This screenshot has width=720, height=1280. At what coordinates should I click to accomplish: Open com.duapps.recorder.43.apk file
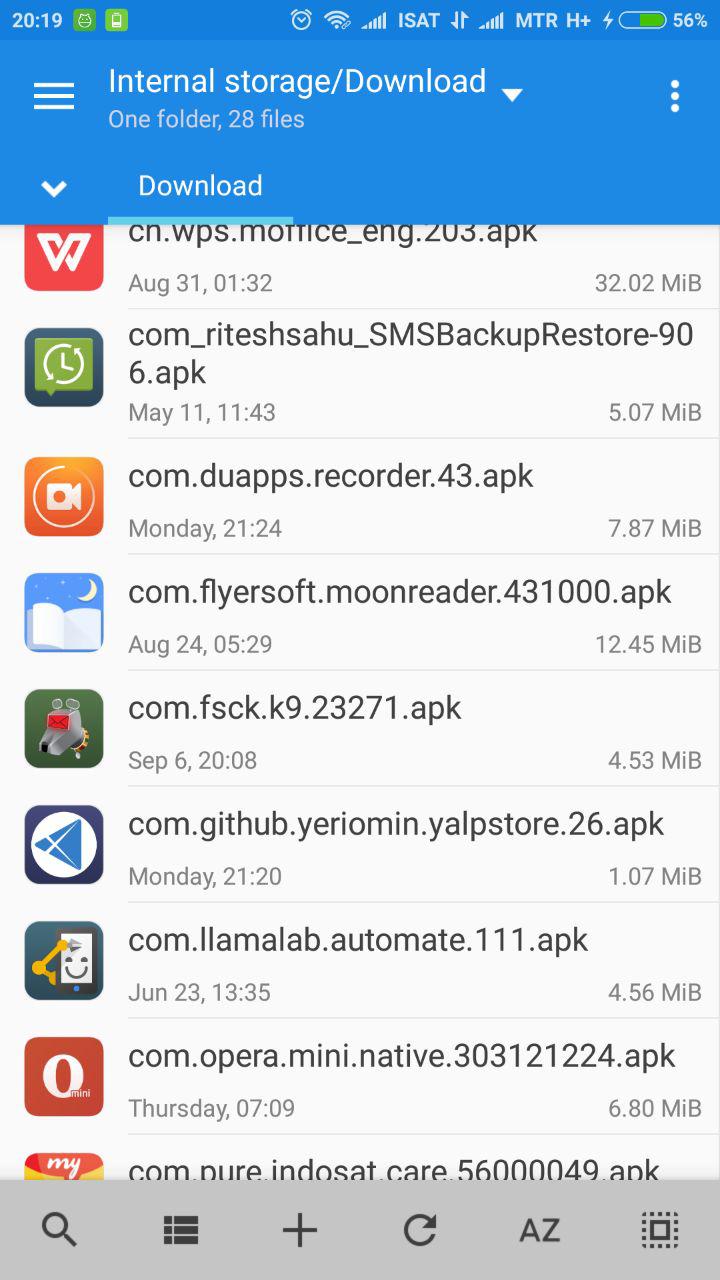360,497
